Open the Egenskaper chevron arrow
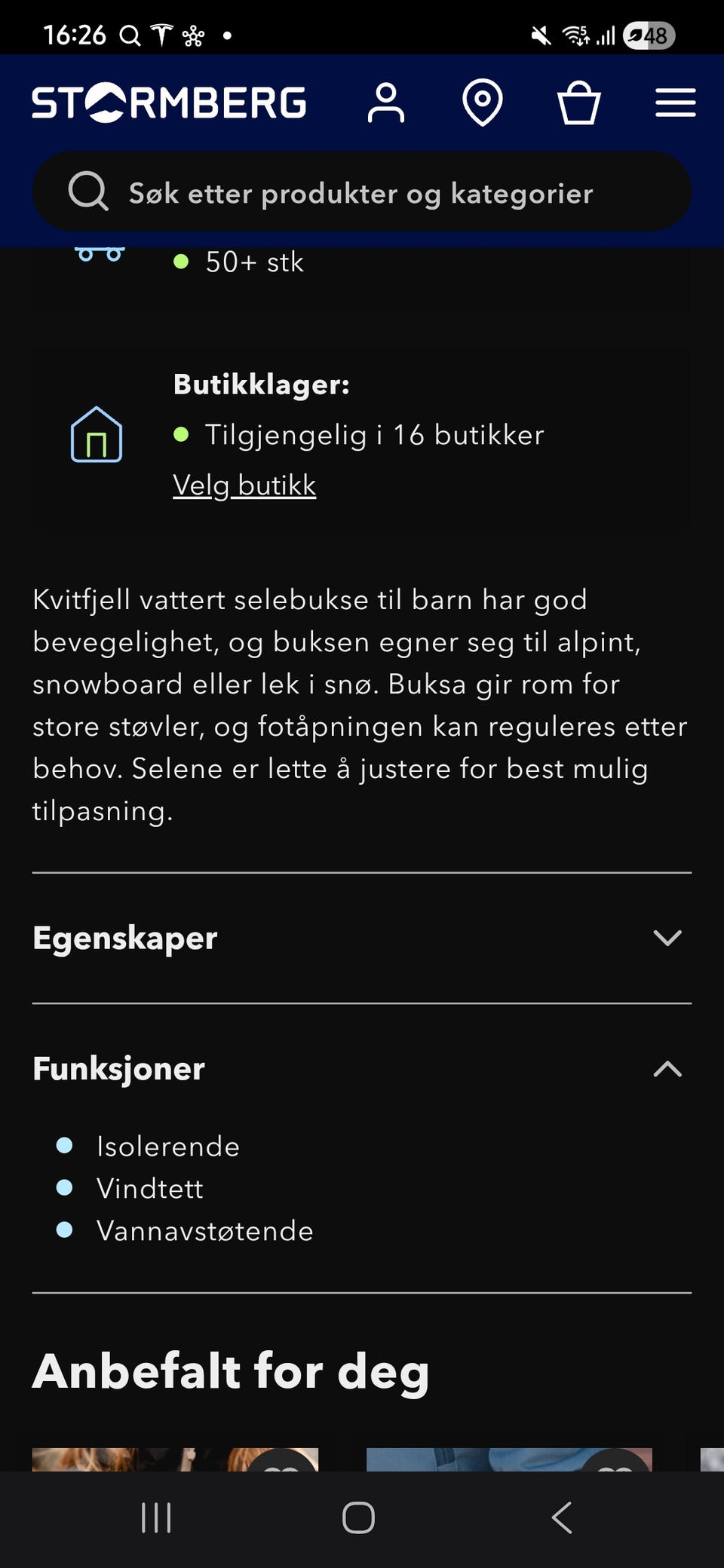This screenshot has width=724, height=1568. (x=667, y=939)
